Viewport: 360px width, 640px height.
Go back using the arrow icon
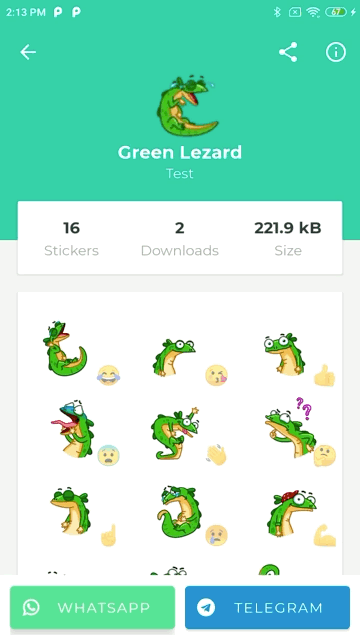[28, 52]
